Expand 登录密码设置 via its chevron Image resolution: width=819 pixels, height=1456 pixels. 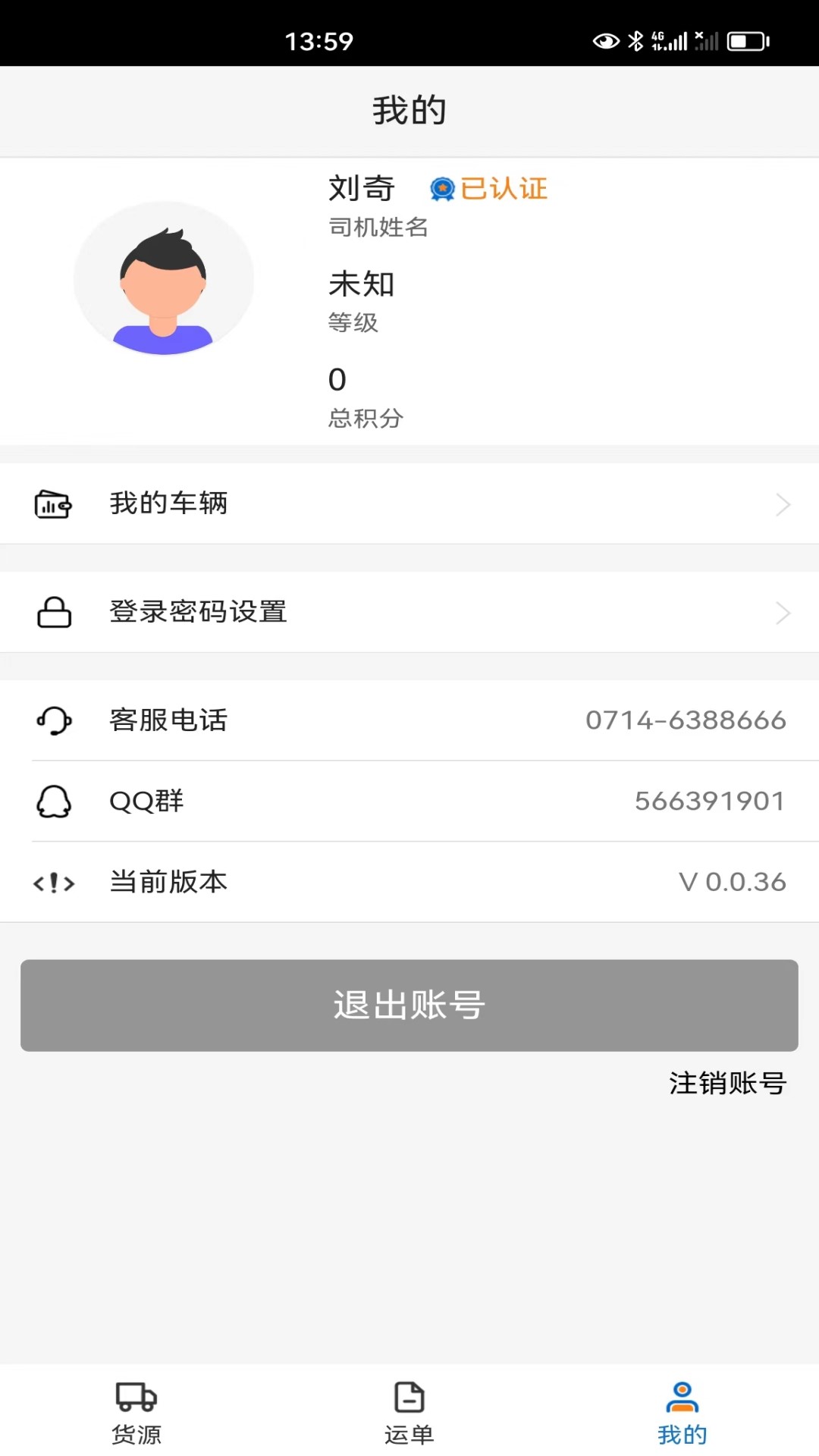coord(783,612)
